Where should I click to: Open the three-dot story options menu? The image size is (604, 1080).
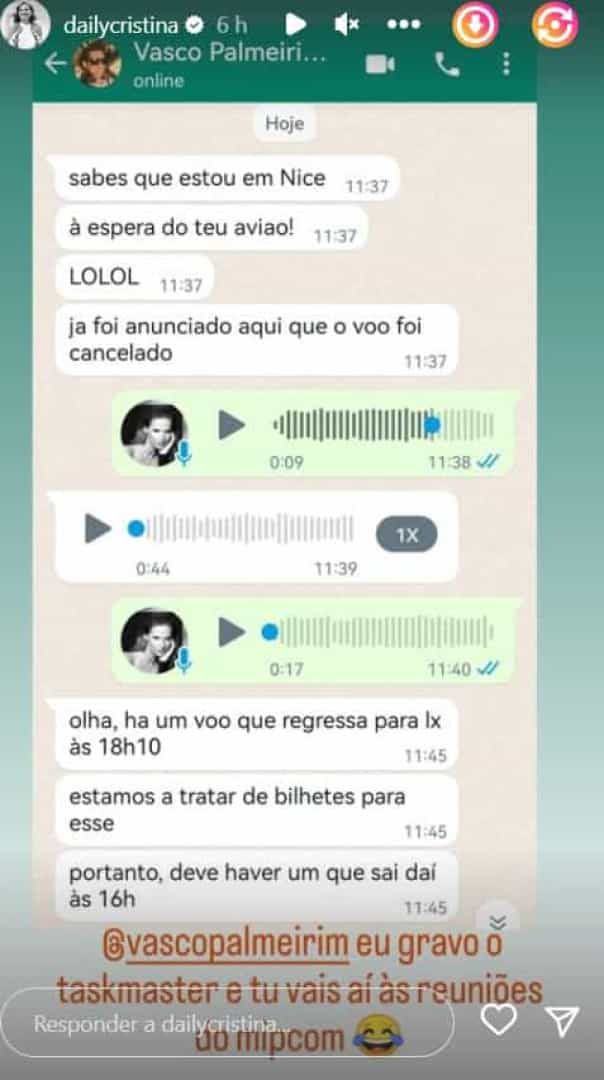point(404,25)
